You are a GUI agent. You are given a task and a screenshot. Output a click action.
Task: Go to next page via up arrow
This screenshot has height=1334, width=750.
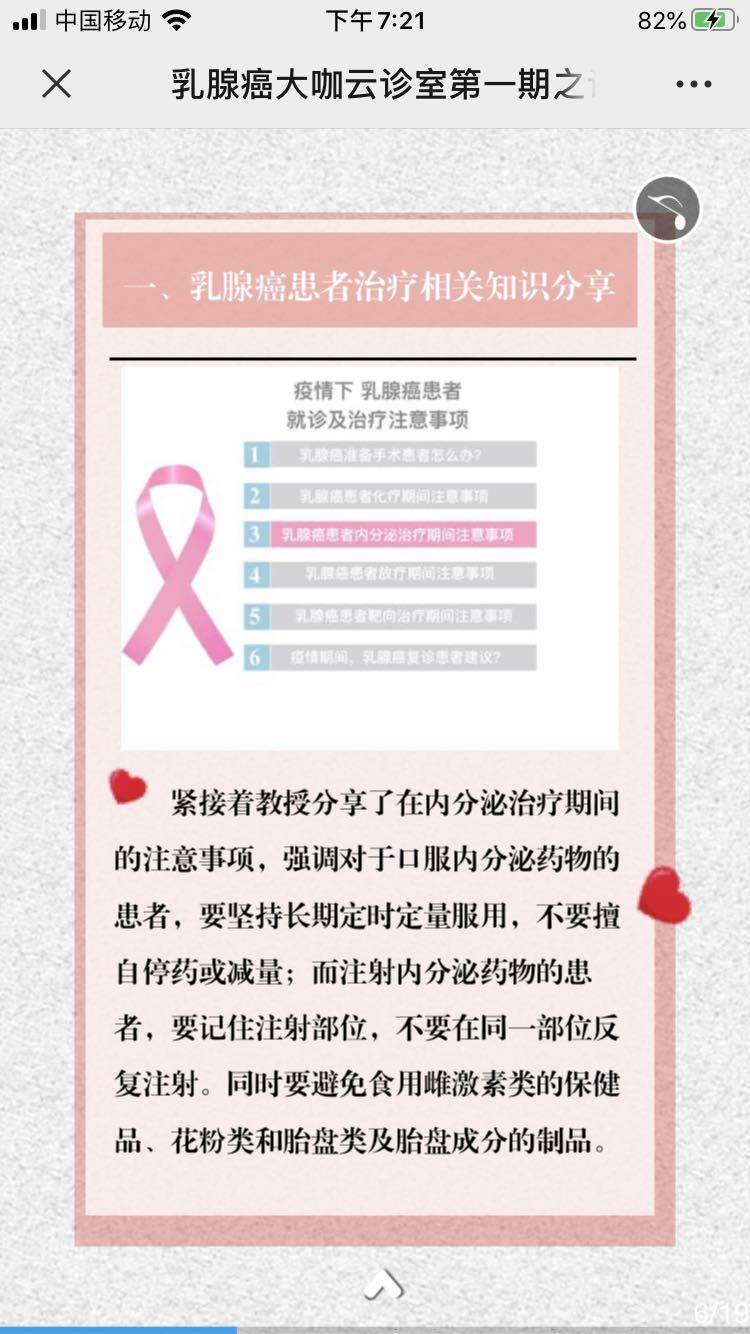(385, 1284)
